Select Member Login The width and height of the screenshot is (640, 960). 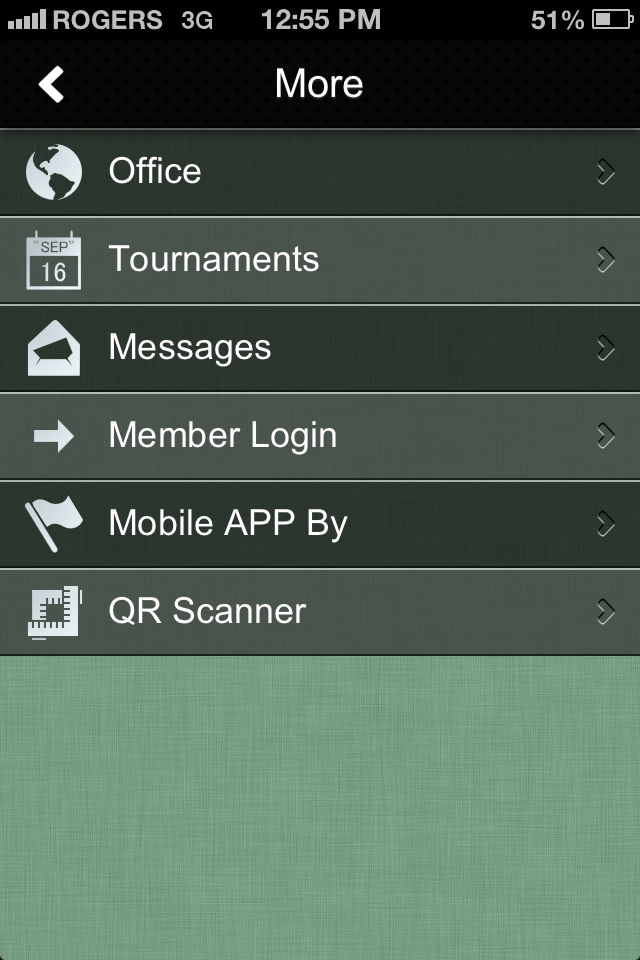(320, 436)
